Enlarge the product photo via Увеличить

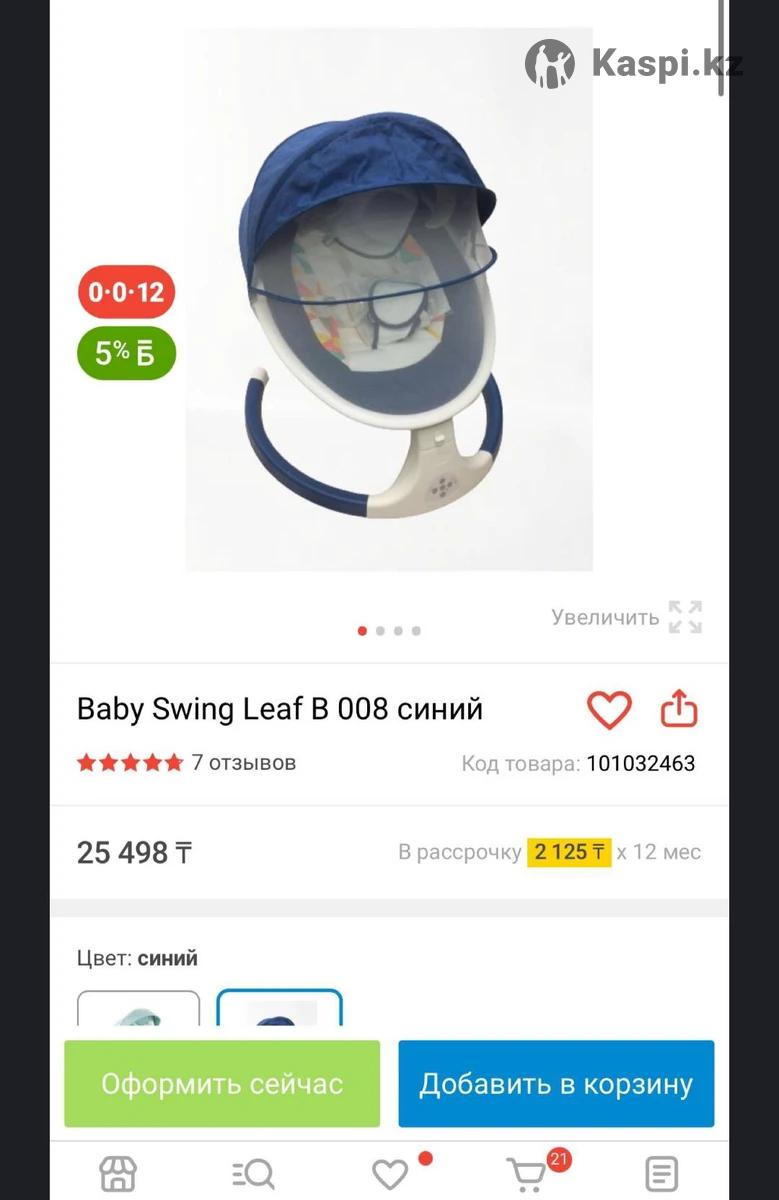coord(627,617)
